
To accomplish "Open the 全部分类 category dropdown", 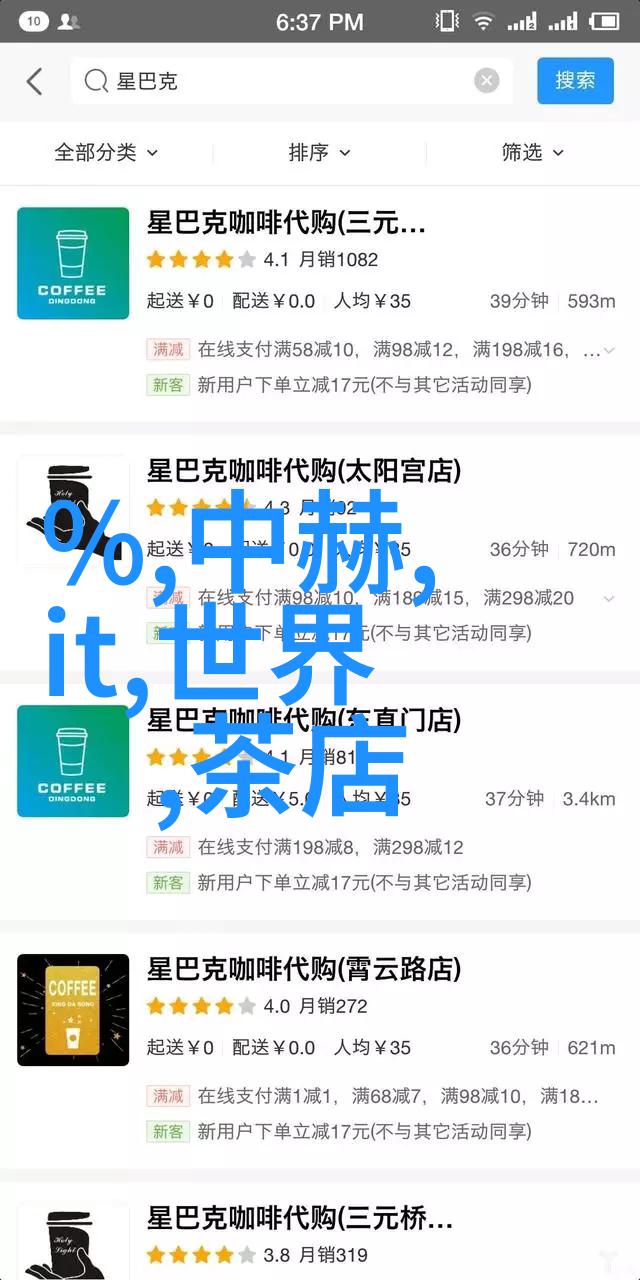I will 106,152.
